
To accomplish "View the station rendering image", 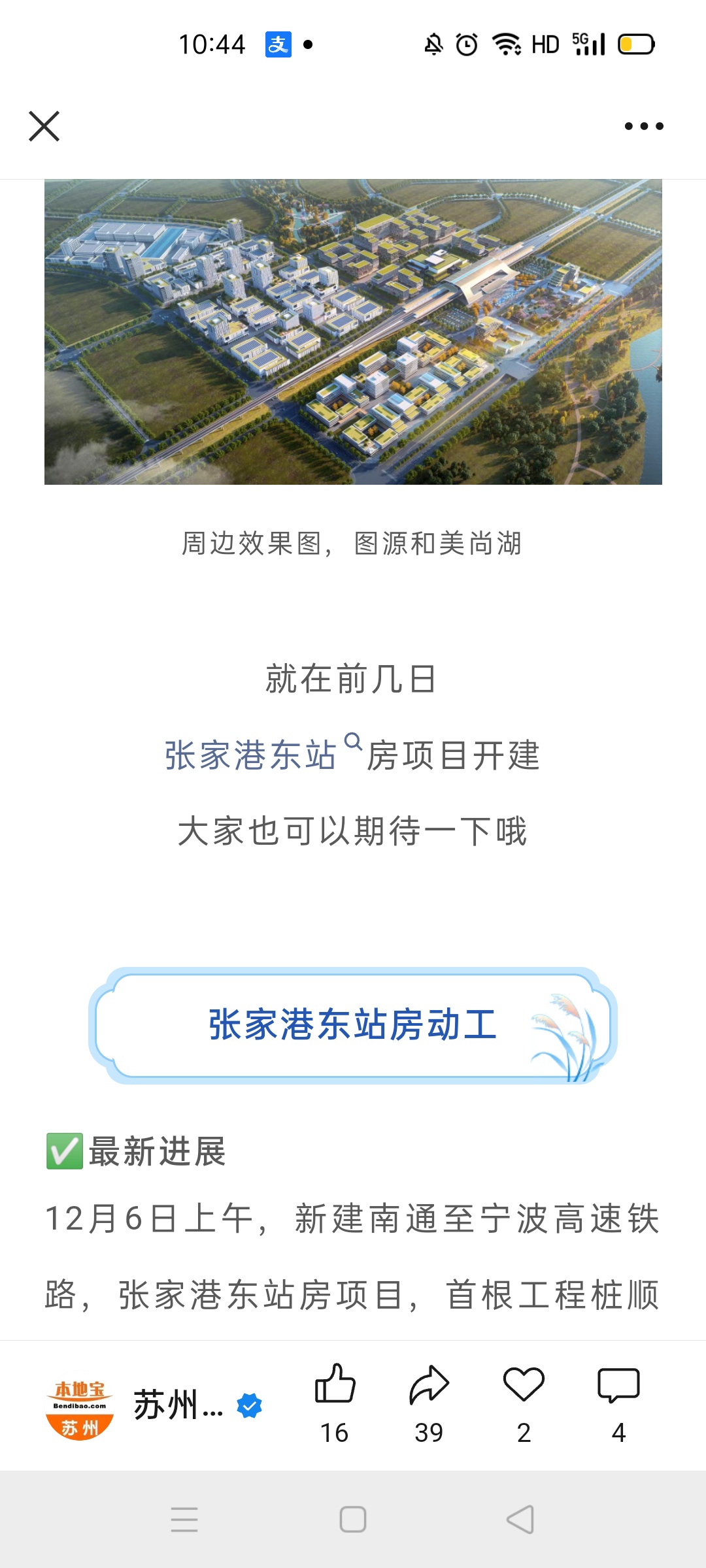I will tap(353, 332).
